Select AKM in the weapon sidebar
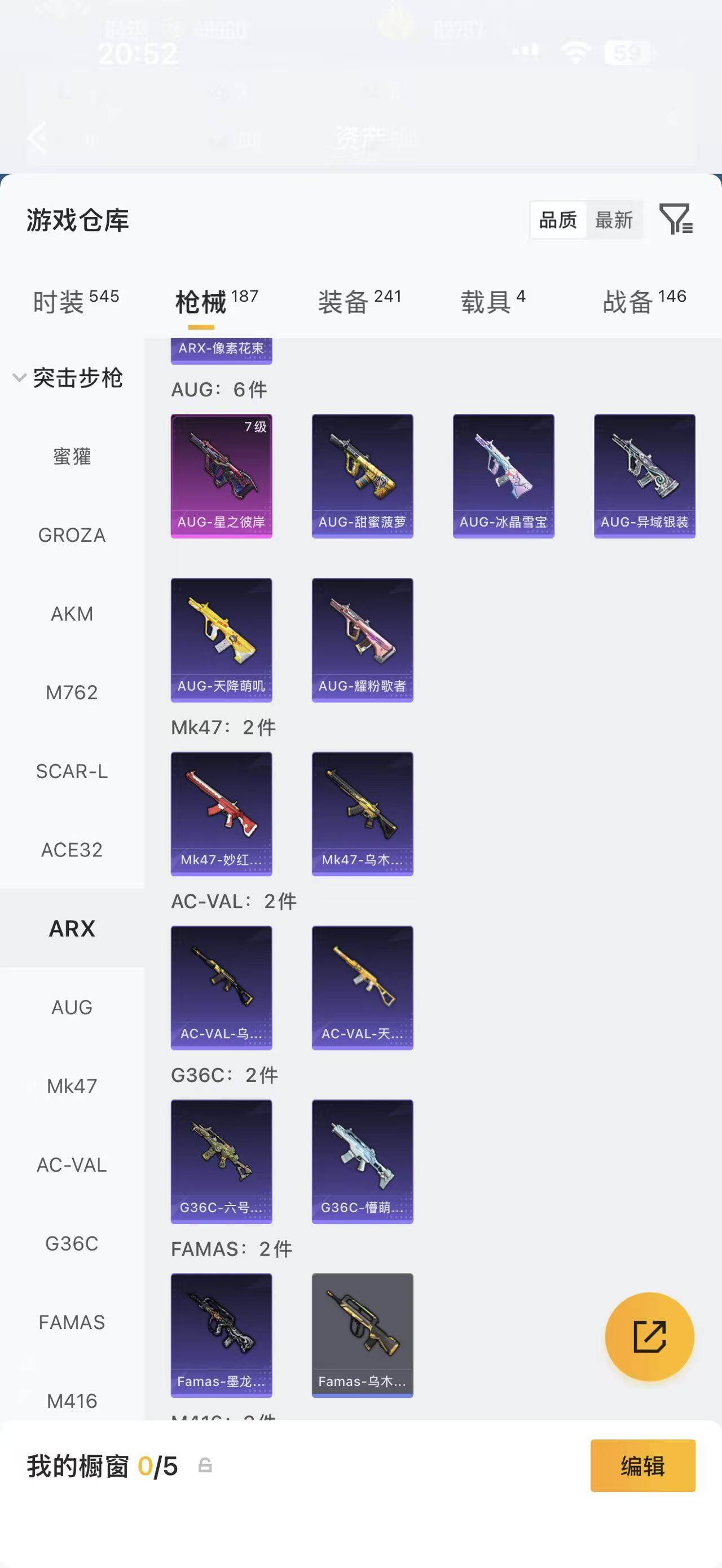 [72, 613]
